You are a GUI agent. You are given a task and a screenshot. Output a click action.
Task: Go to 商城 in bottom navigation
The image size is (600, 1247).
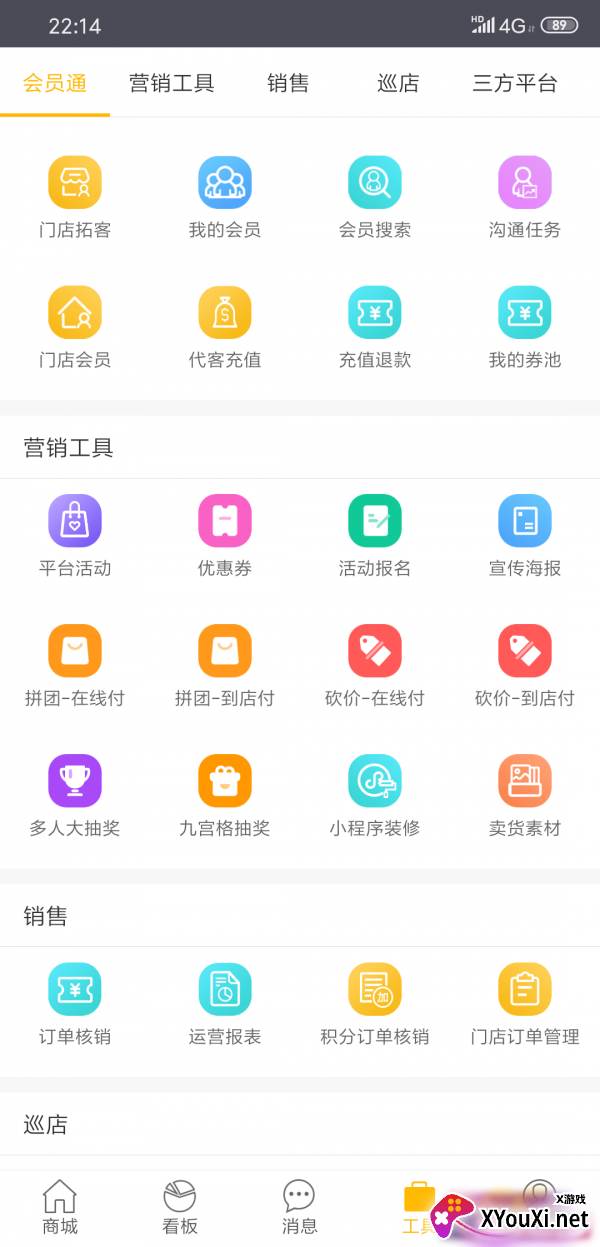point(60,1207)
